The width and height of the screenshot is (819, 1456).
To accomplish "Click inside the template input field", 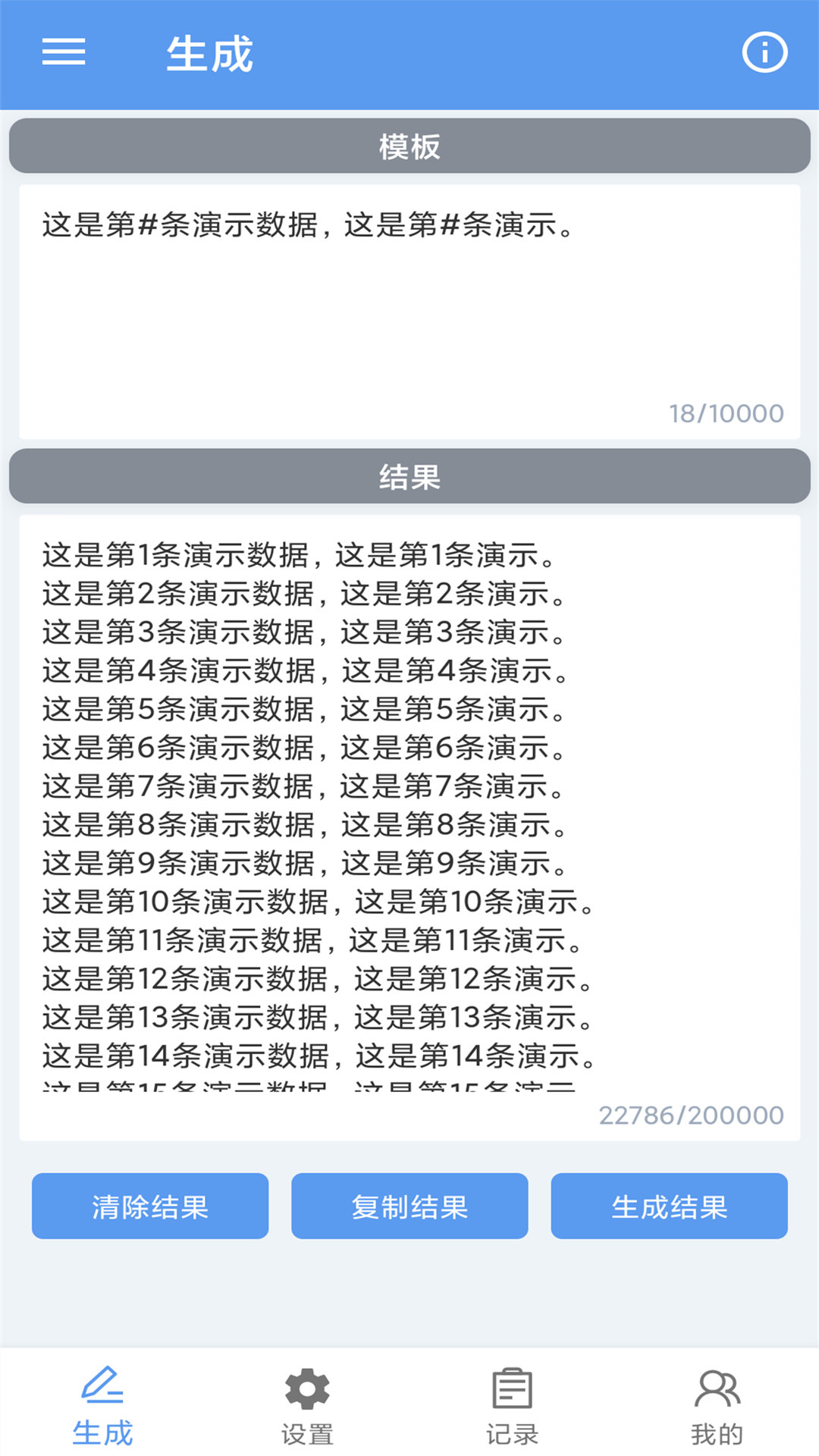I will coord(409,303).
